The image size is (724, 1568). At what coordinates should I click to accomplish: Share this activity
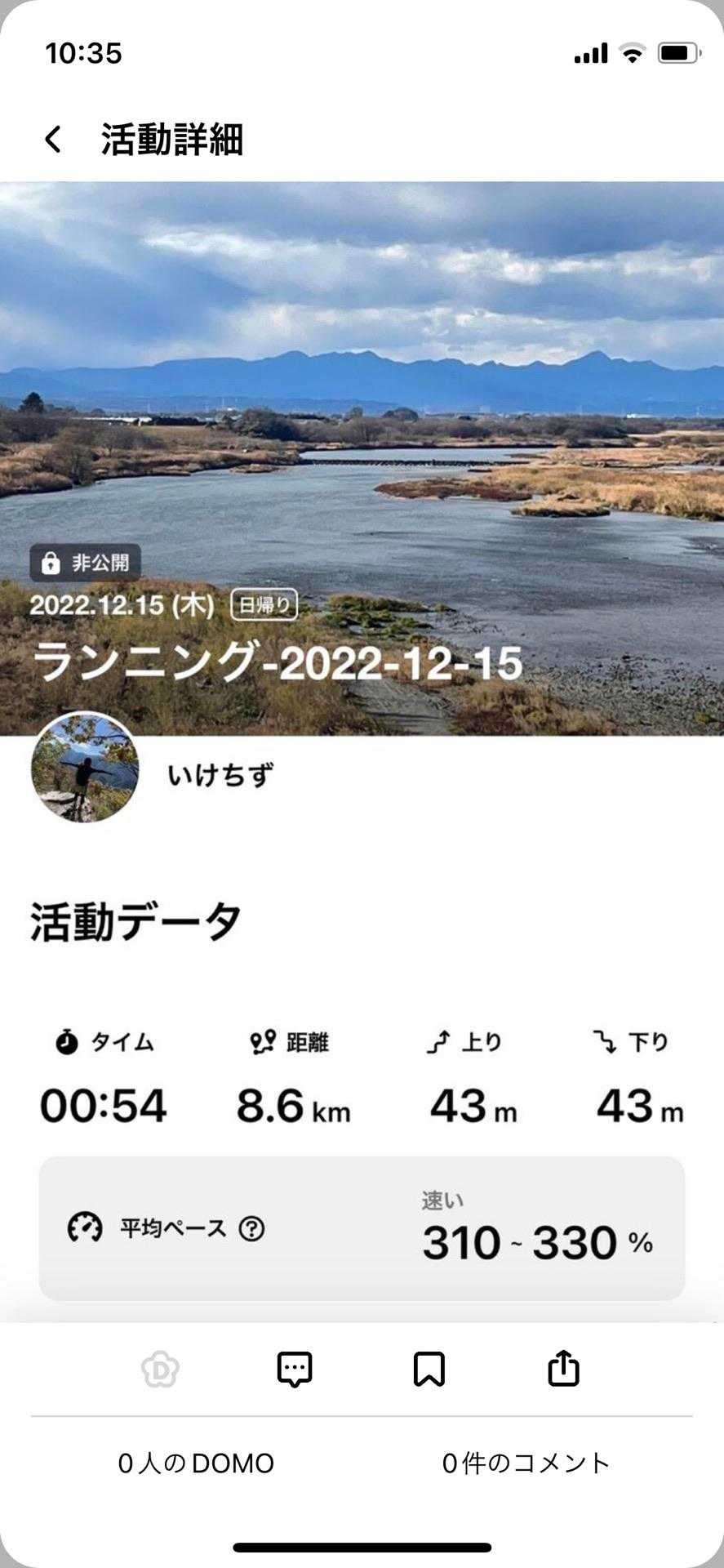[x=563, y=1369]
